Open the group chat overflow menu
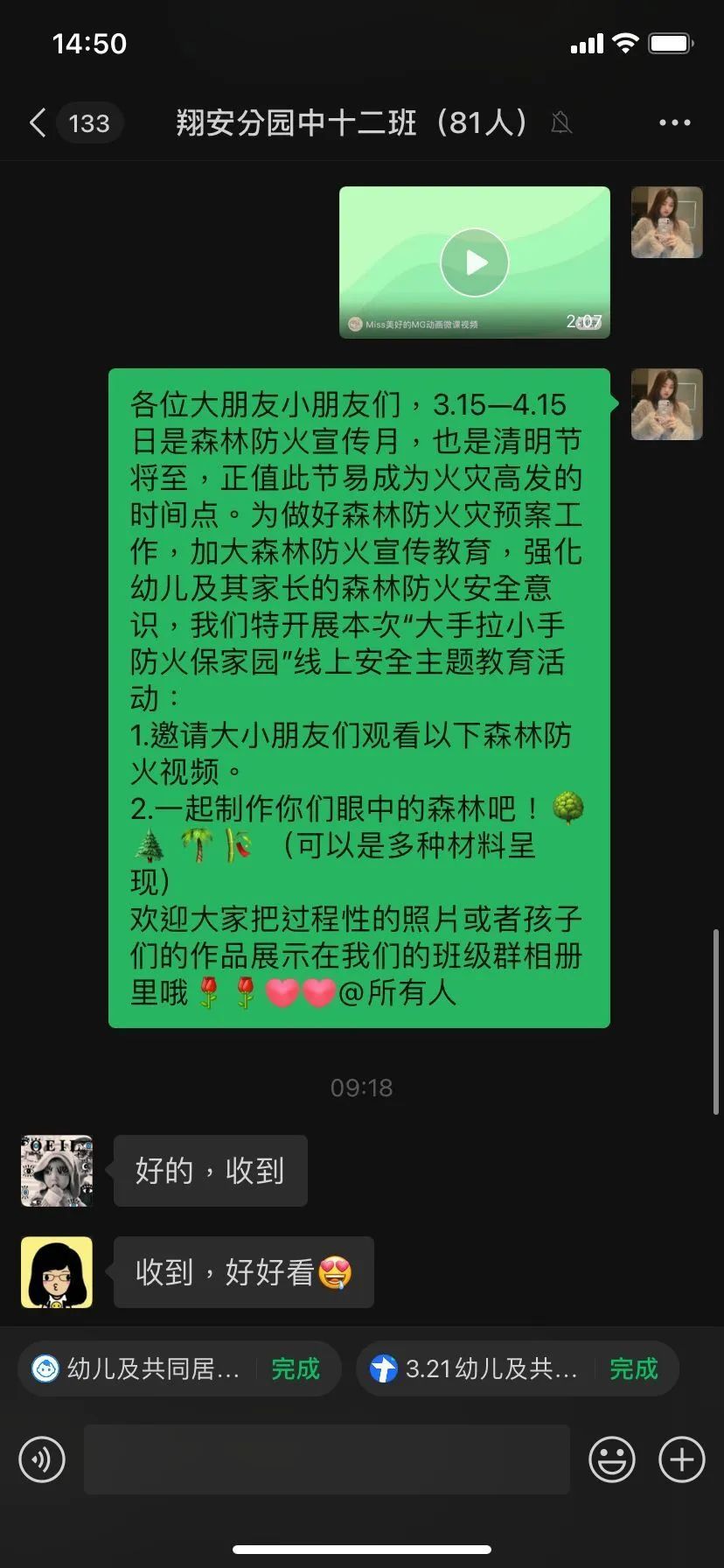Screen dimensions: 724x1568 coord(674,122)
